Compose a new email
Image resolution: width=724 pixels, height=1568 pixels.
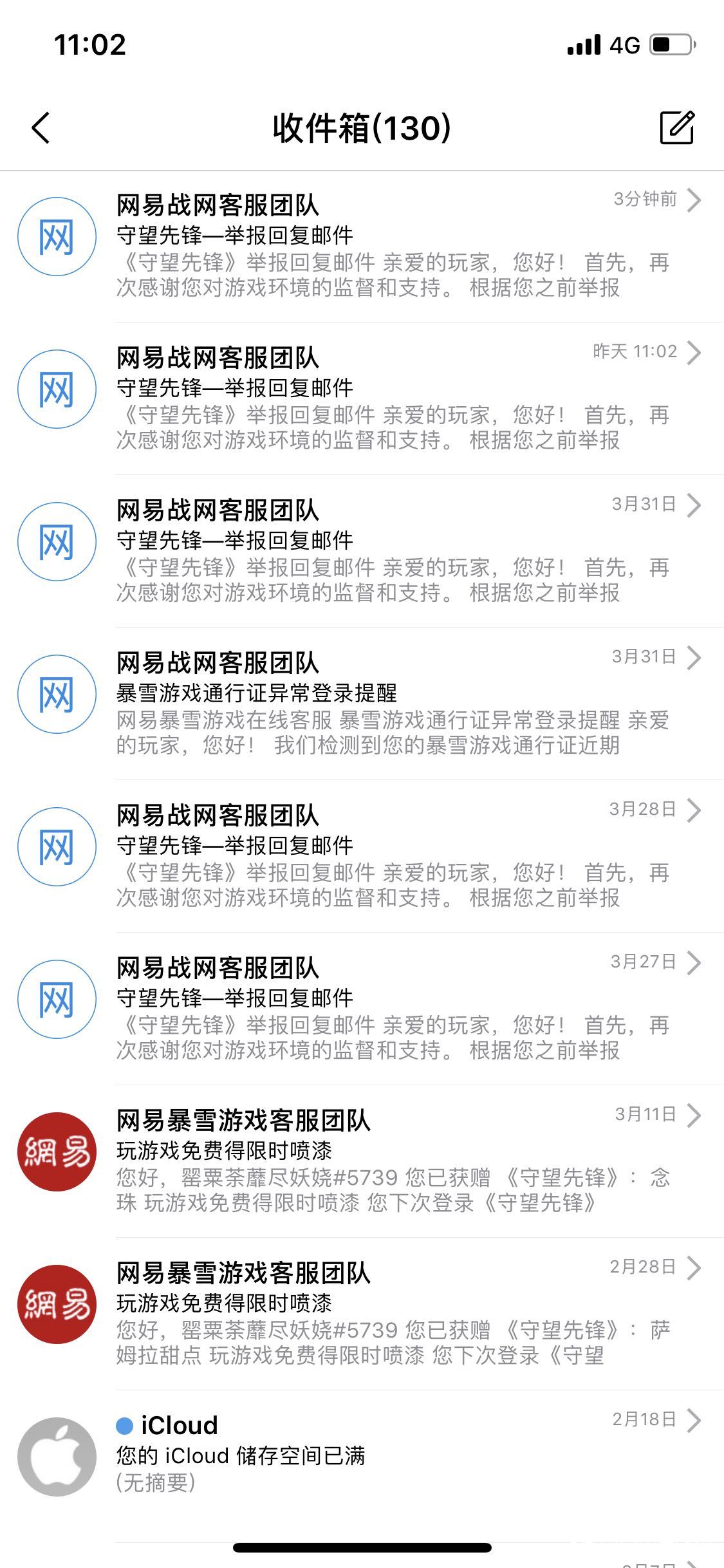click(677, 127)
